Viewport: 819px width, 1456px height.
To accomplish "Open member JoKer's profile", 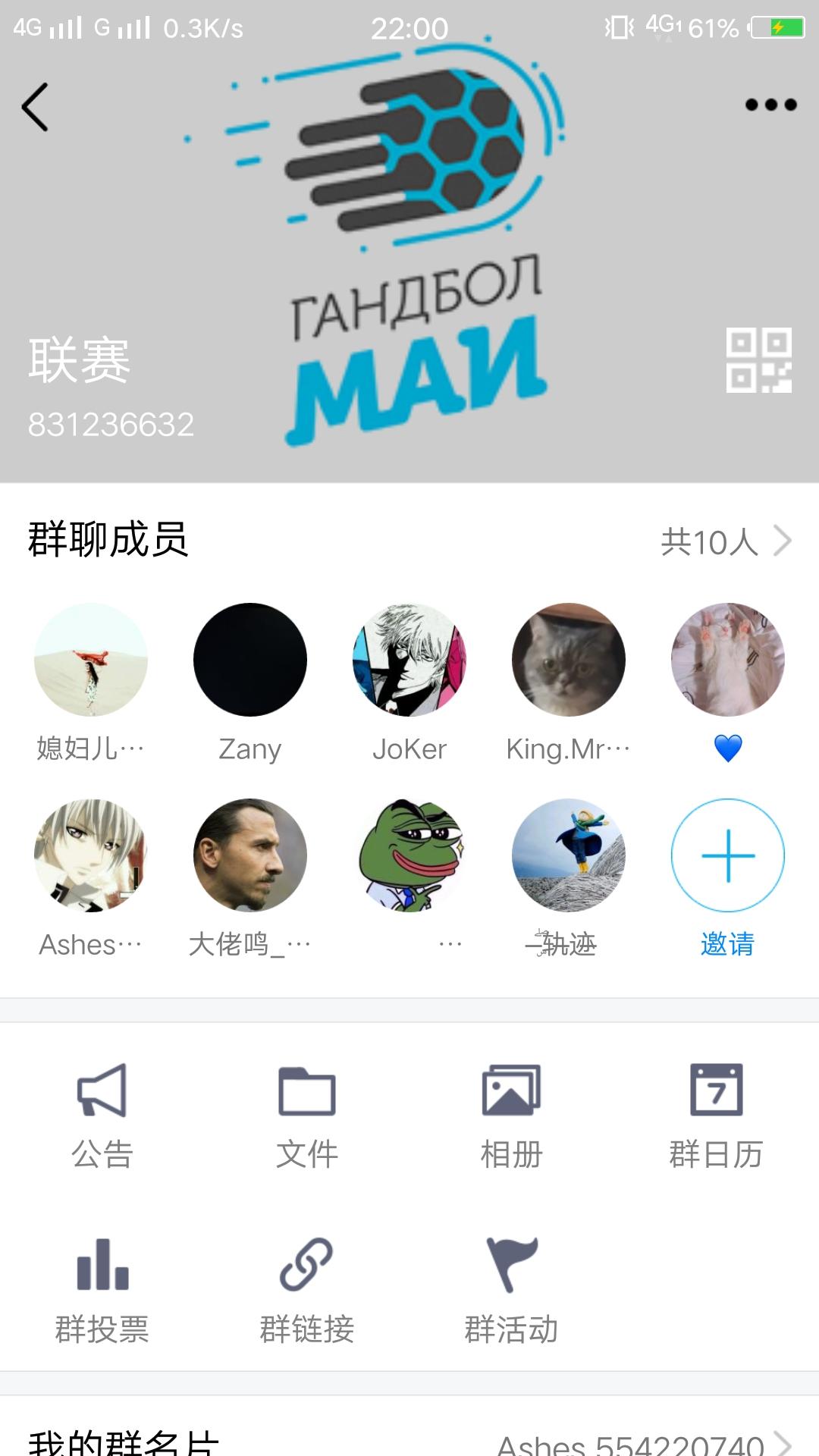I will pos(409,660).
